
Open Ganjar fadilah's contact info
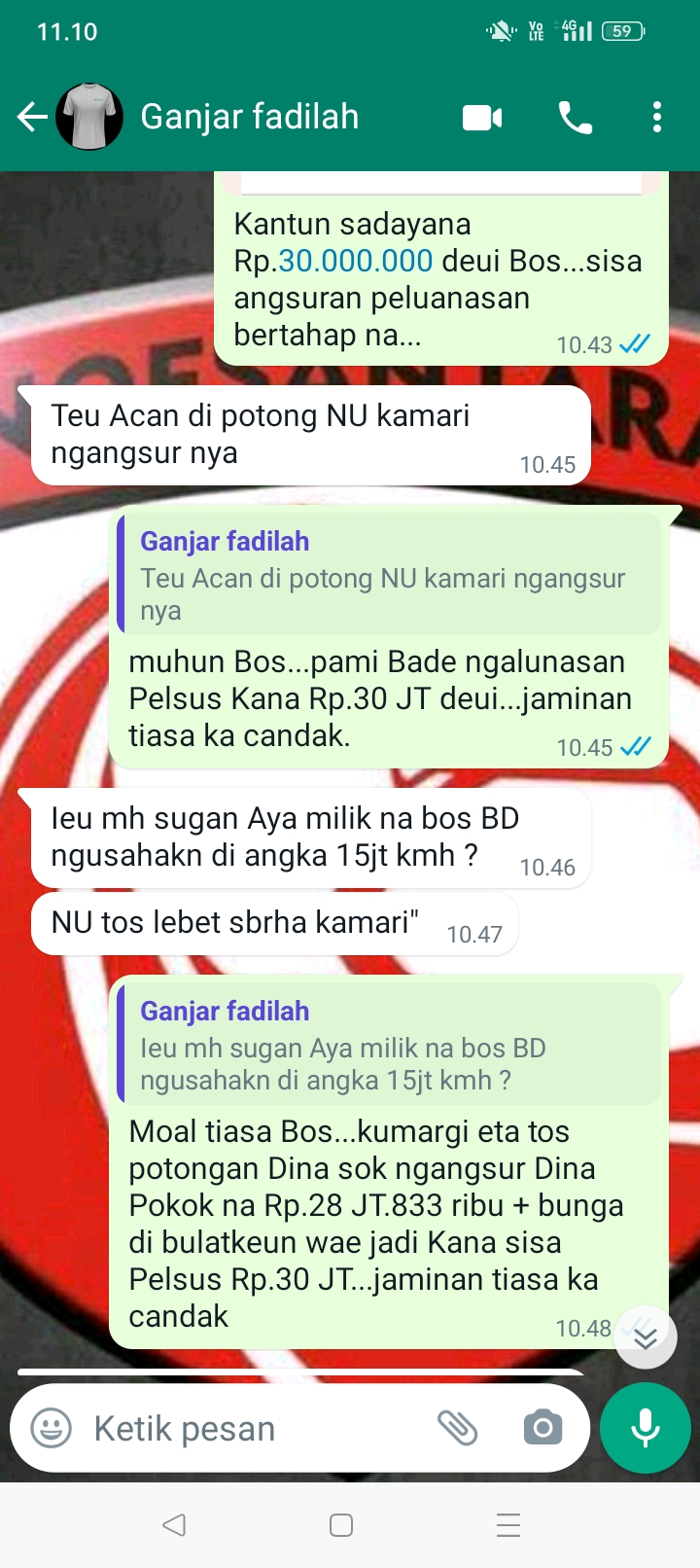[250, 118]
